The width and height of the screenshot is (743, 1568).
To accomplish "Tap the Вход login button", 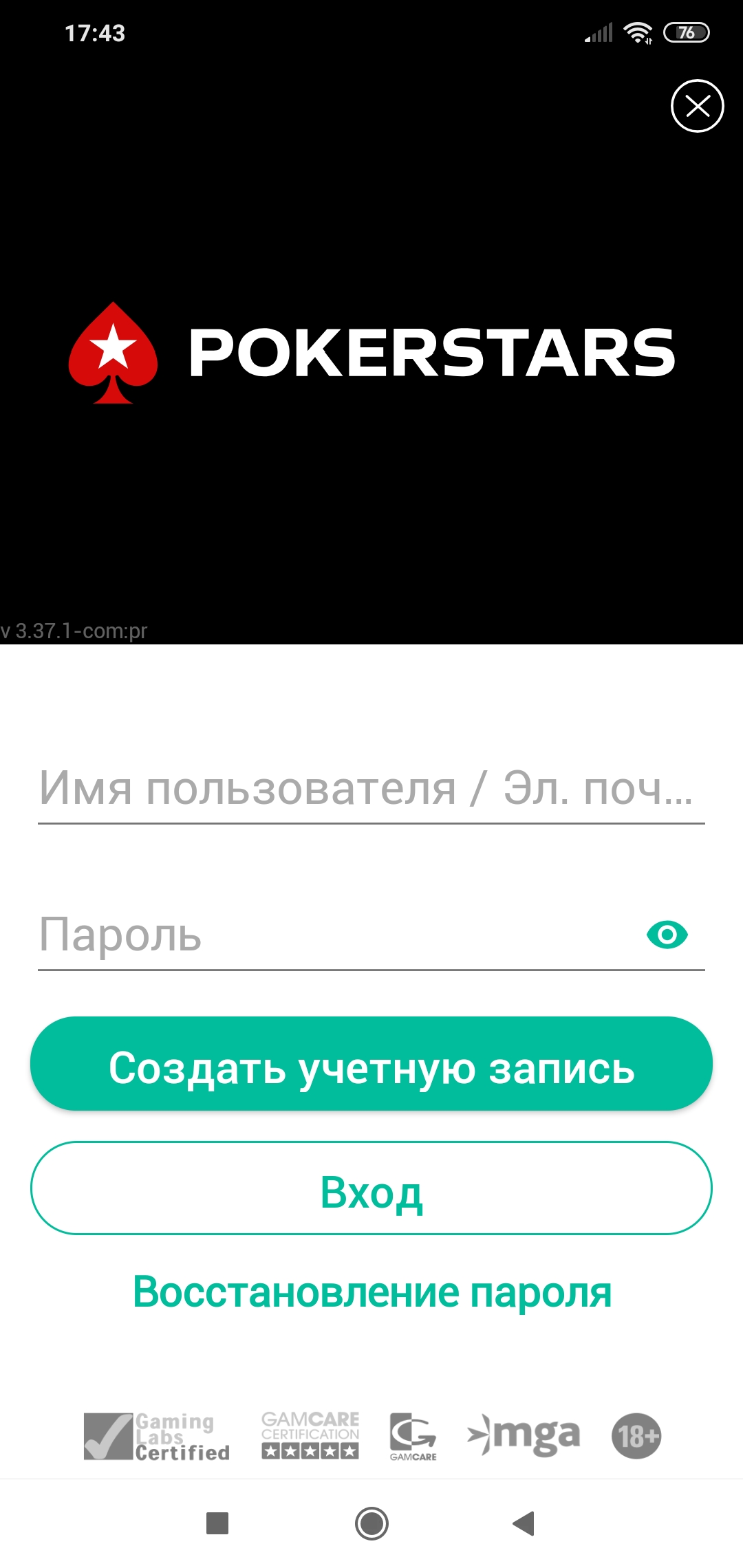I will pyautogui.click(x=371, y=1188).
